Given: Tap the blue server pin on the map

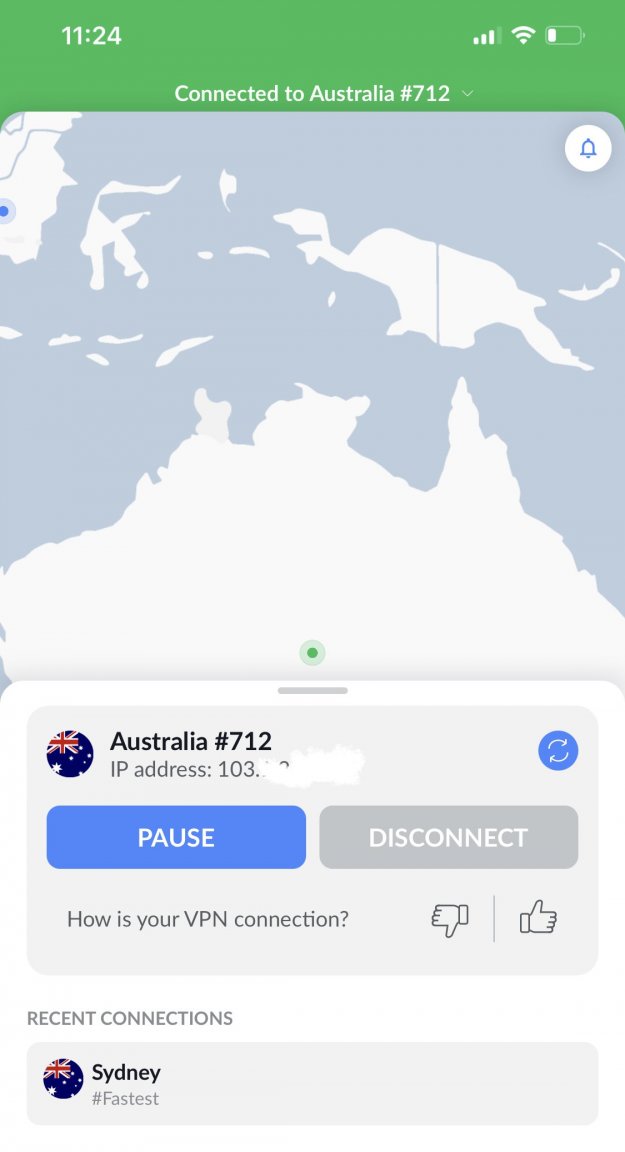Looking at the screenshot, I should click(x=4, y=211).
